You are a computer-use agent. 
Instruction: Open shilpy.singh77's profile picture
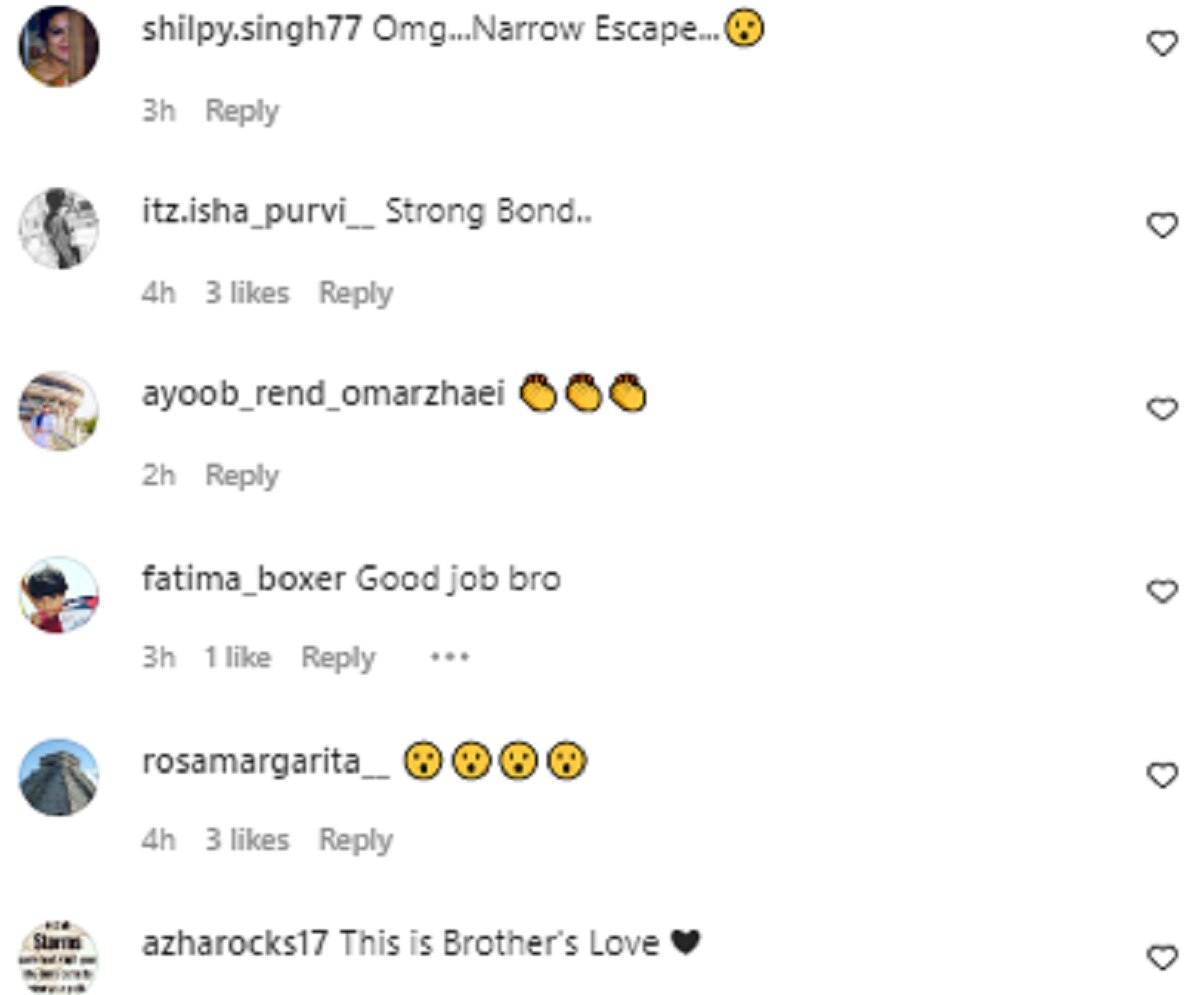point(59,46)
